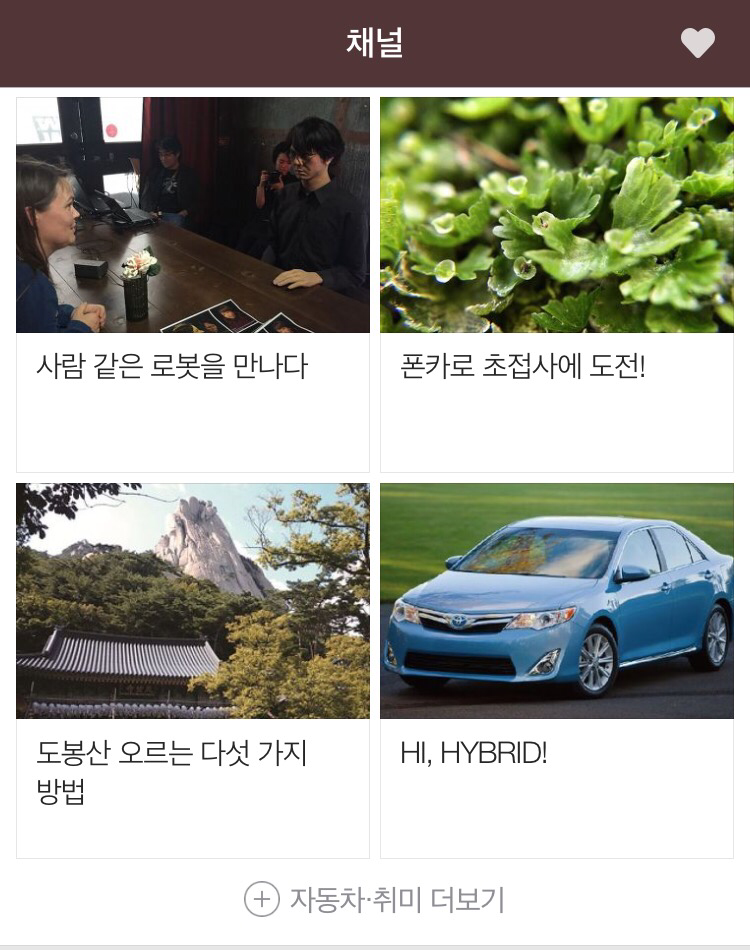Tap the heart icon in the header

click(x=697, y=43)
